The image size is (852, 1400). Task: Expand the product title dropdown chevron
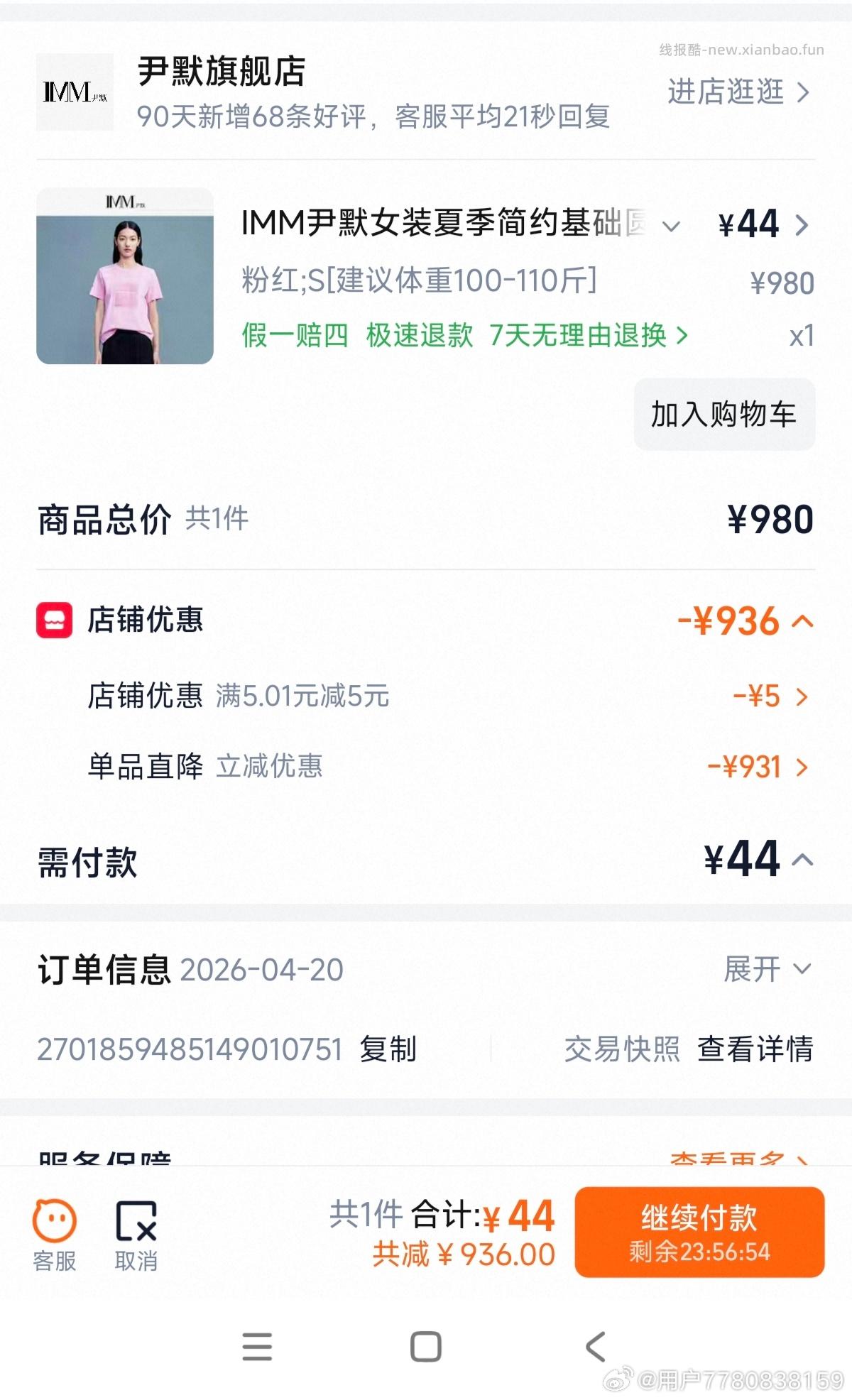[668, 226]
